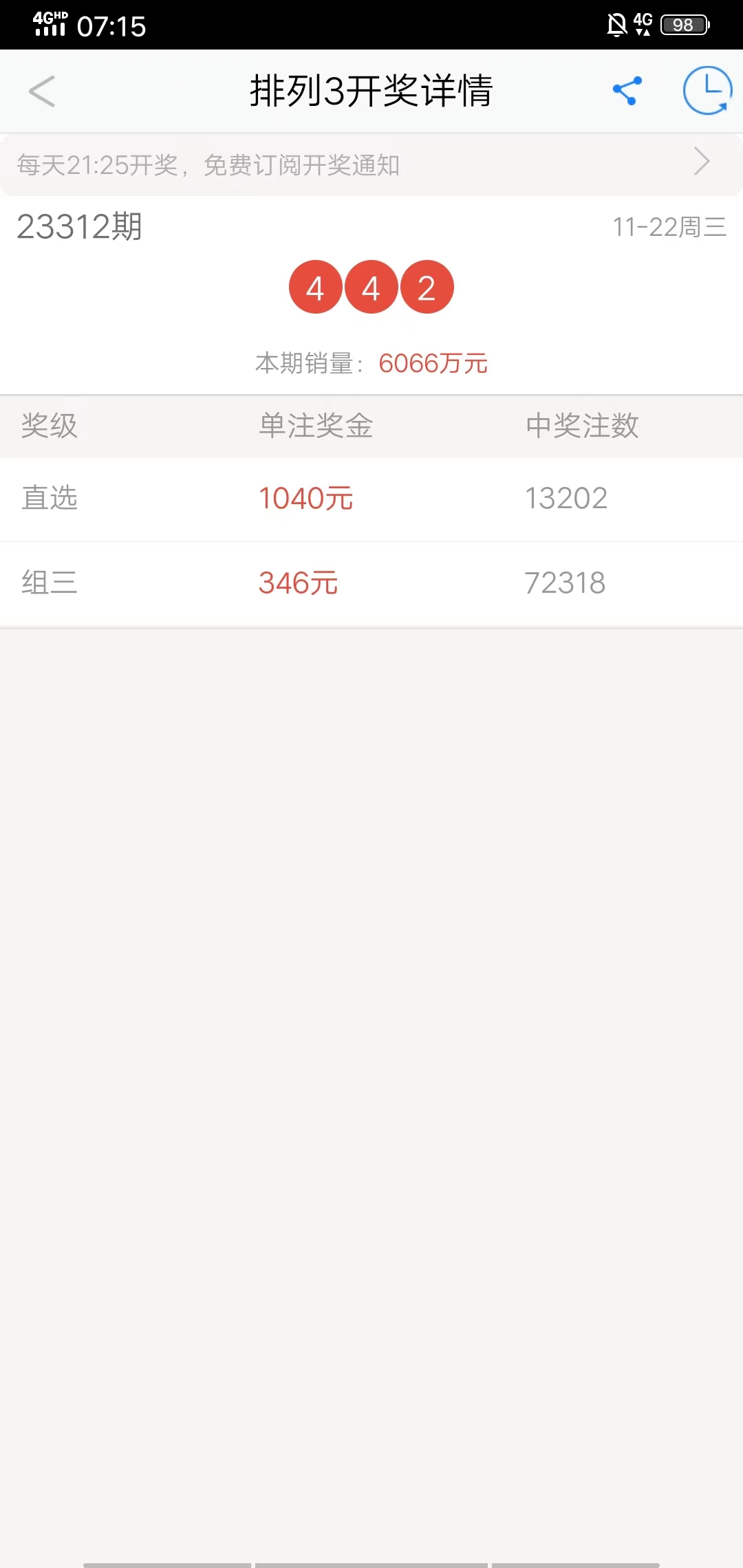Open the free draw notification subscription banner
This screenshot has width=743, height=1568.
pyautogui.click(x=371, y=165)
